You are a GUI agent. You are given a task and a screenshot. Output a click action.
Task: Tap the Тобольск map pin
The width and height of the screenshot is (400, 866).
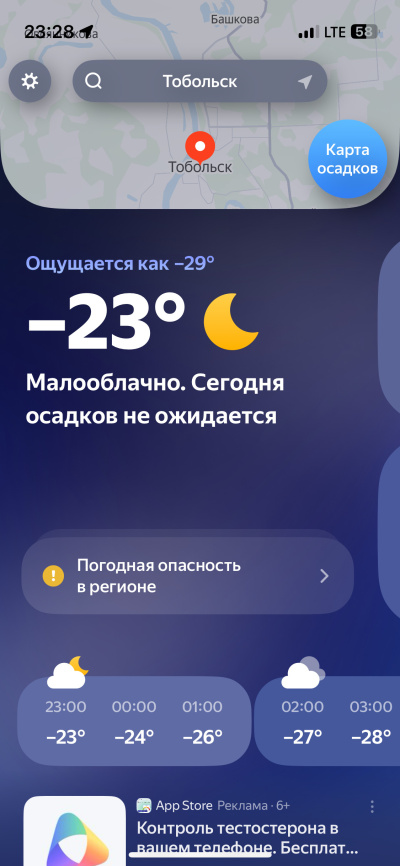pos(200,147)
